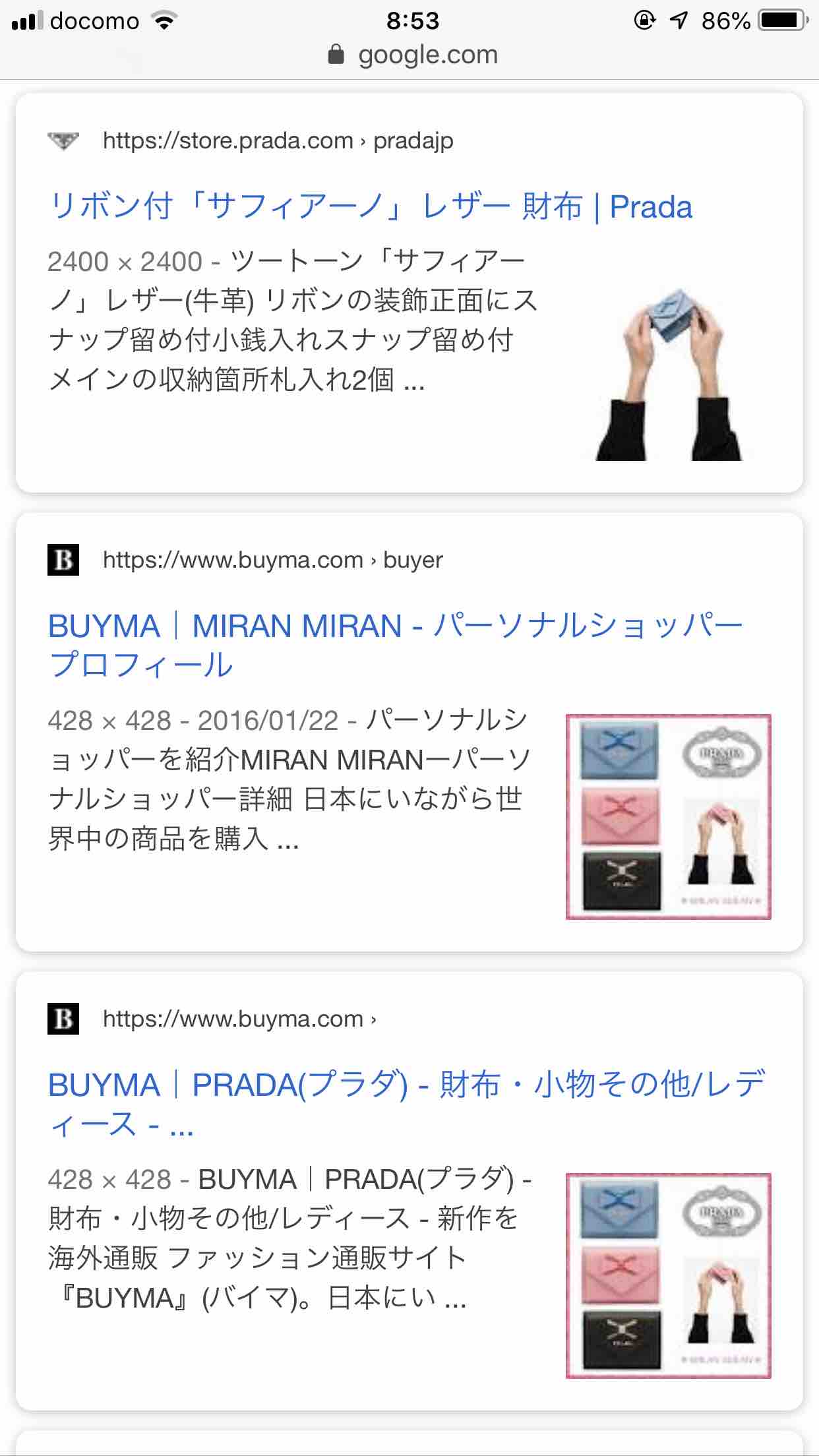This screenshot has height=1456, width=819.
Task: Open thumbnail in BUYMA PRADA 財布 result
Action: tap(668, 1275)
